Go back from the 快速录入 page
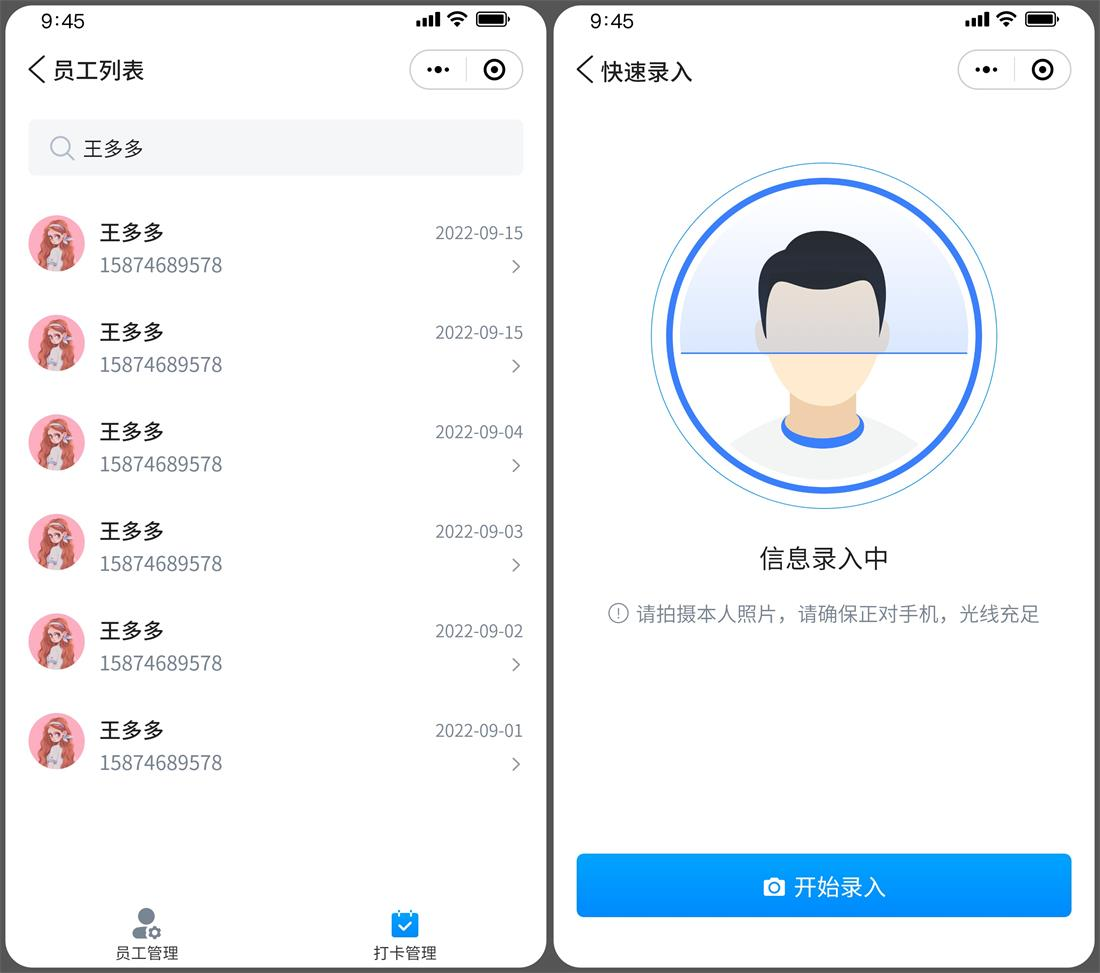Viewport: 1100px width, 973px height. (x=586, y=70)
